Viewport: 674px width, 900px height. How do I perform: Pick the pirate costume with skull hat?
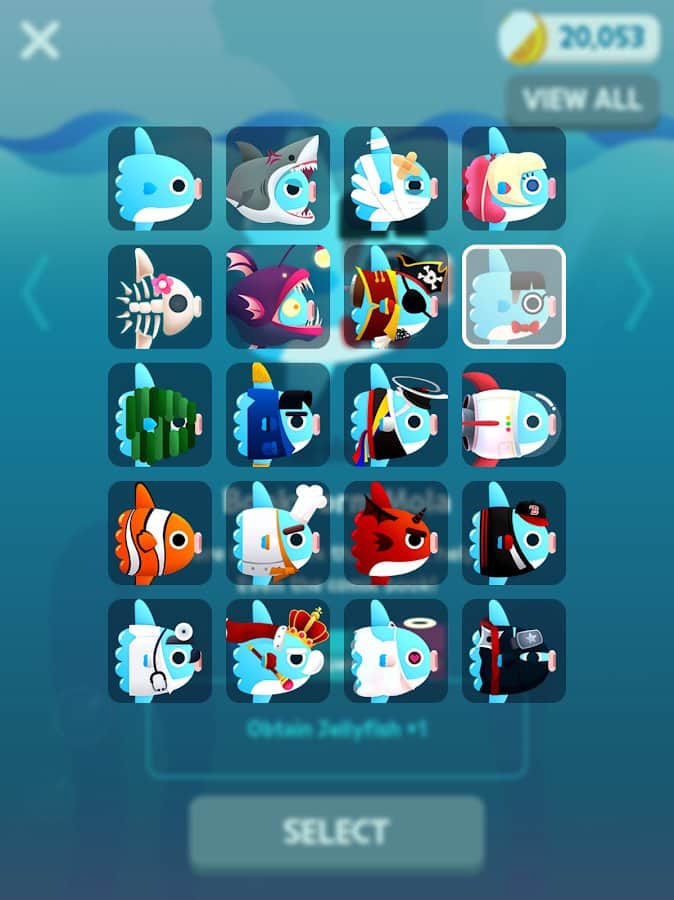pyautogui.click(x=396, y=296)
